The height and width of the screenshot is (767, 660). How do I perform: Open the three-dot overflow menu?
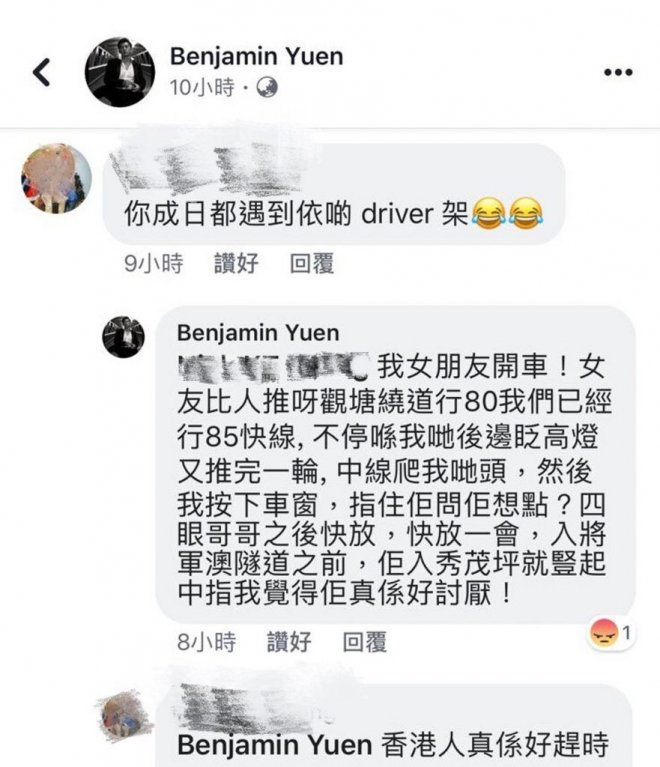tap(619, 73)
